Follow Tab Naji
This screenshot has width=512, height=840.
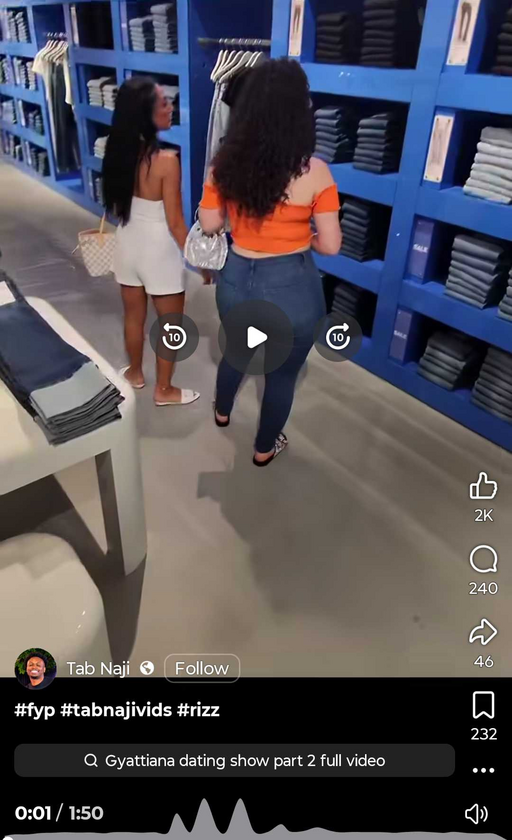tap(202, 668)
